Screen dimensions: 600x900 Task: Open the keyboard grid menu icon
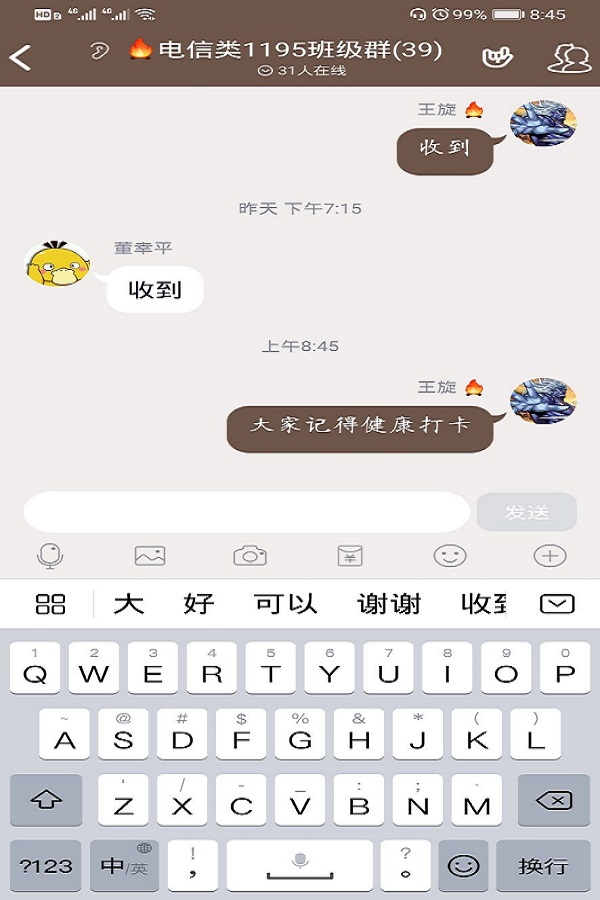point(50,604)
